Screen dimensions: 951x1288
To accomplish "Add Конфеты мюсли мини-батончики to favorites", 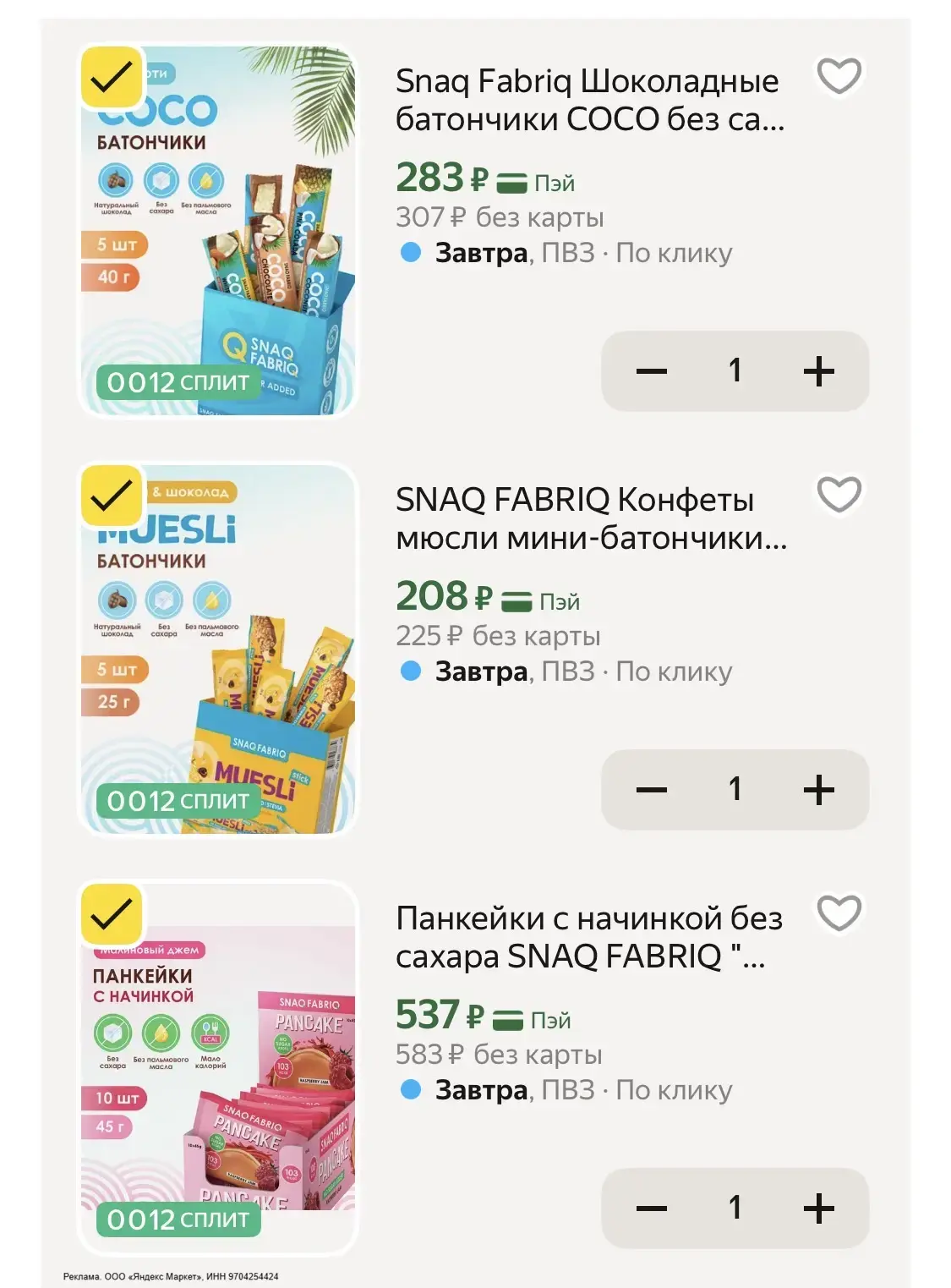I will [839, 495].
